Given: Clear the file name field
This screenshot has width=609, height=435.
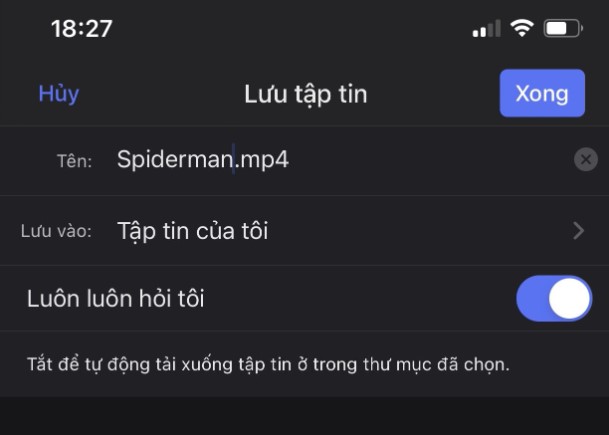Looking at the screenshot, I should tap(586, 160).
